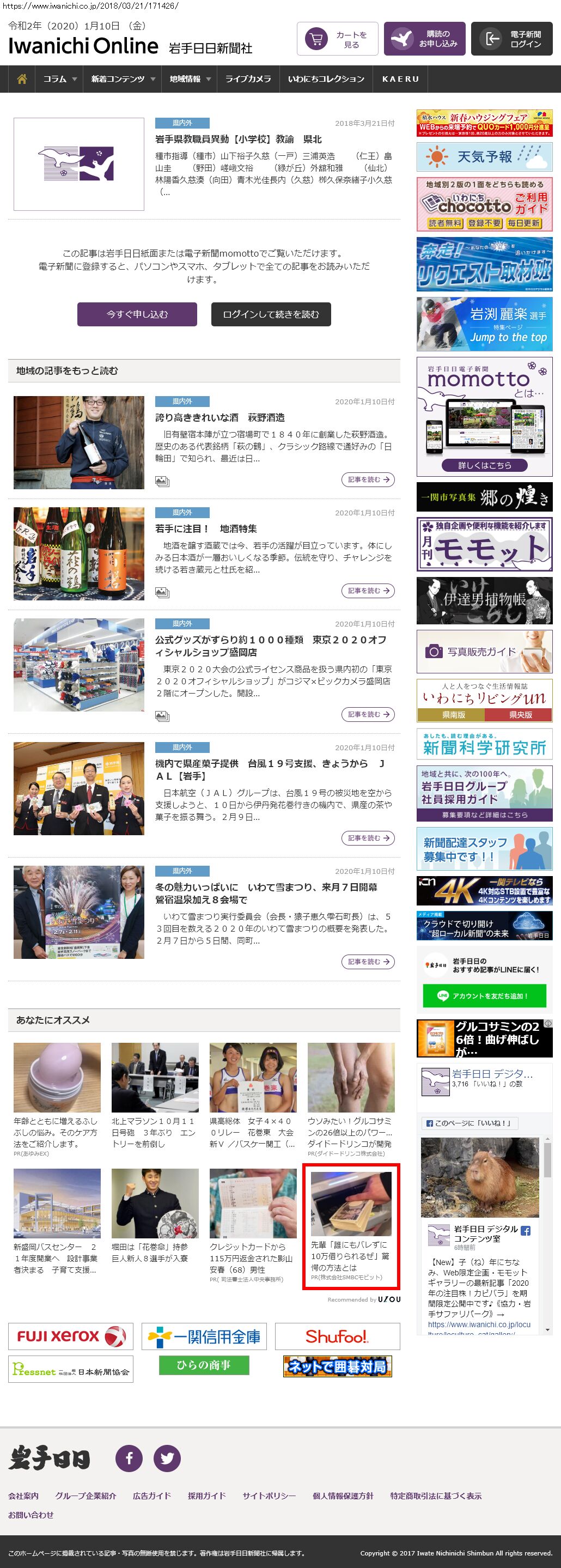Read the 萩野酒造 article via 記事を読む
561x1568 pixels.
tap(368, 479)
